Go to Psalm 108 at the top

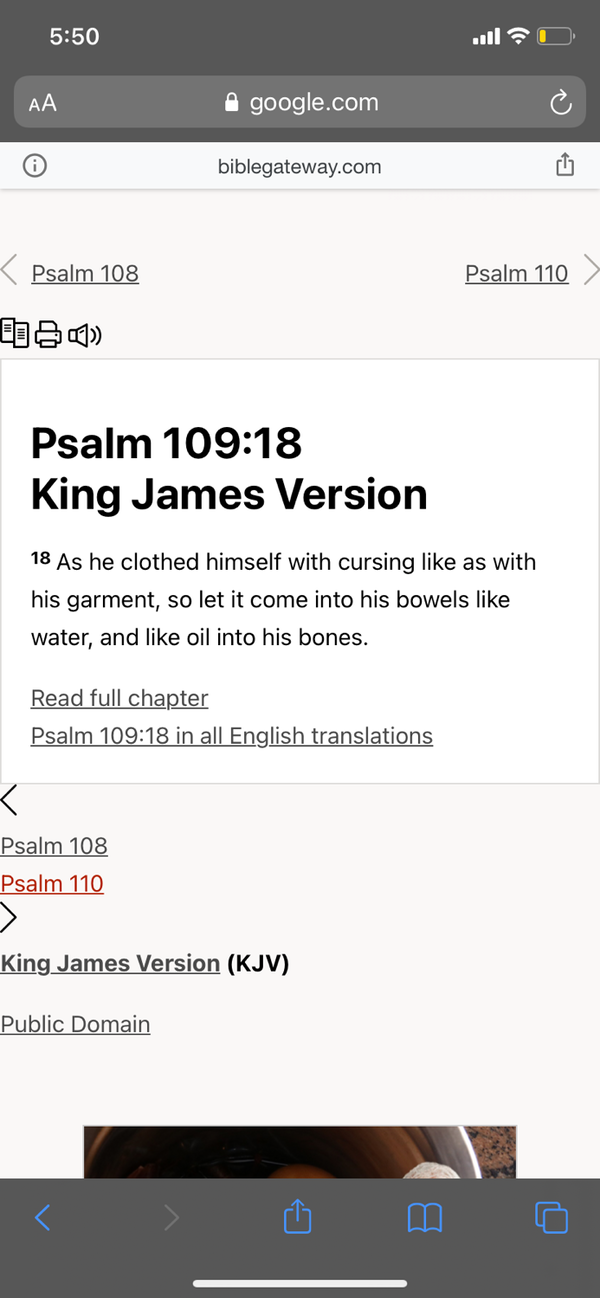[x=85, y=273]
